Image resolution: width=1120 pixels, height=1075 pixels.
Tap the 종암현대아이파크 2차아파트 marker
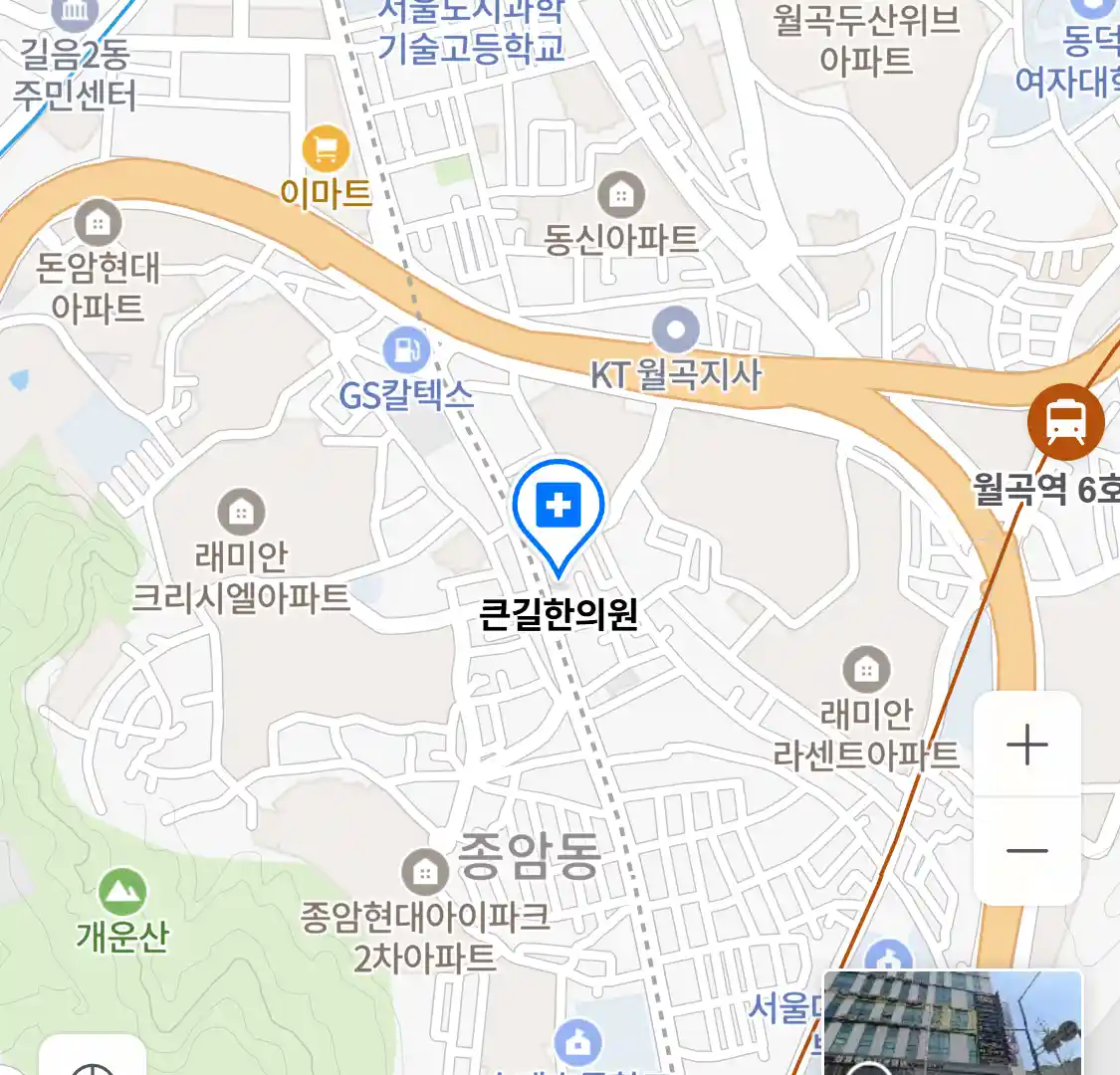(x=425, y=873)
